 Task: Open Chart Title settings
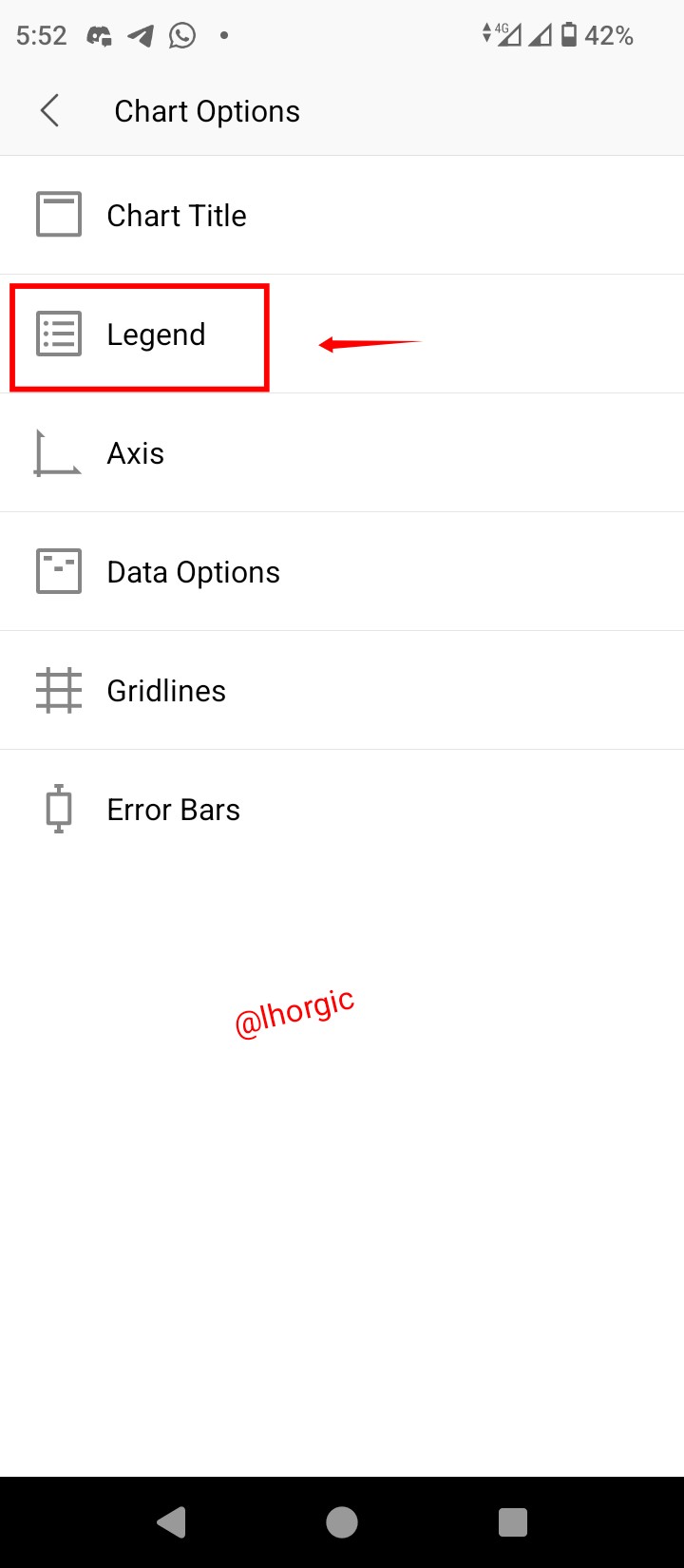click(x=177, y=216)
